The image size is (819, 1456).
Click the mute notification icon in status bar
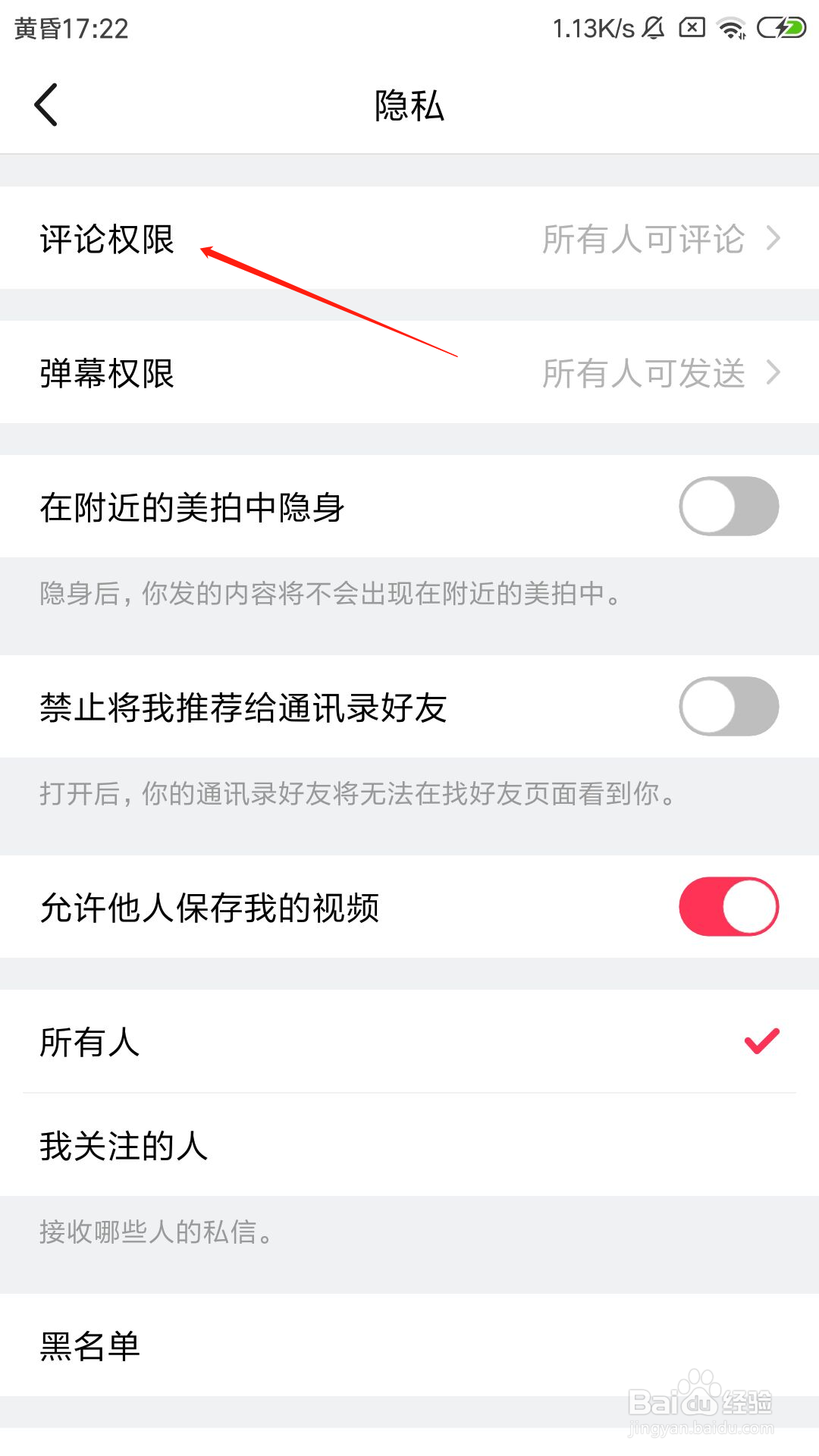654,28
